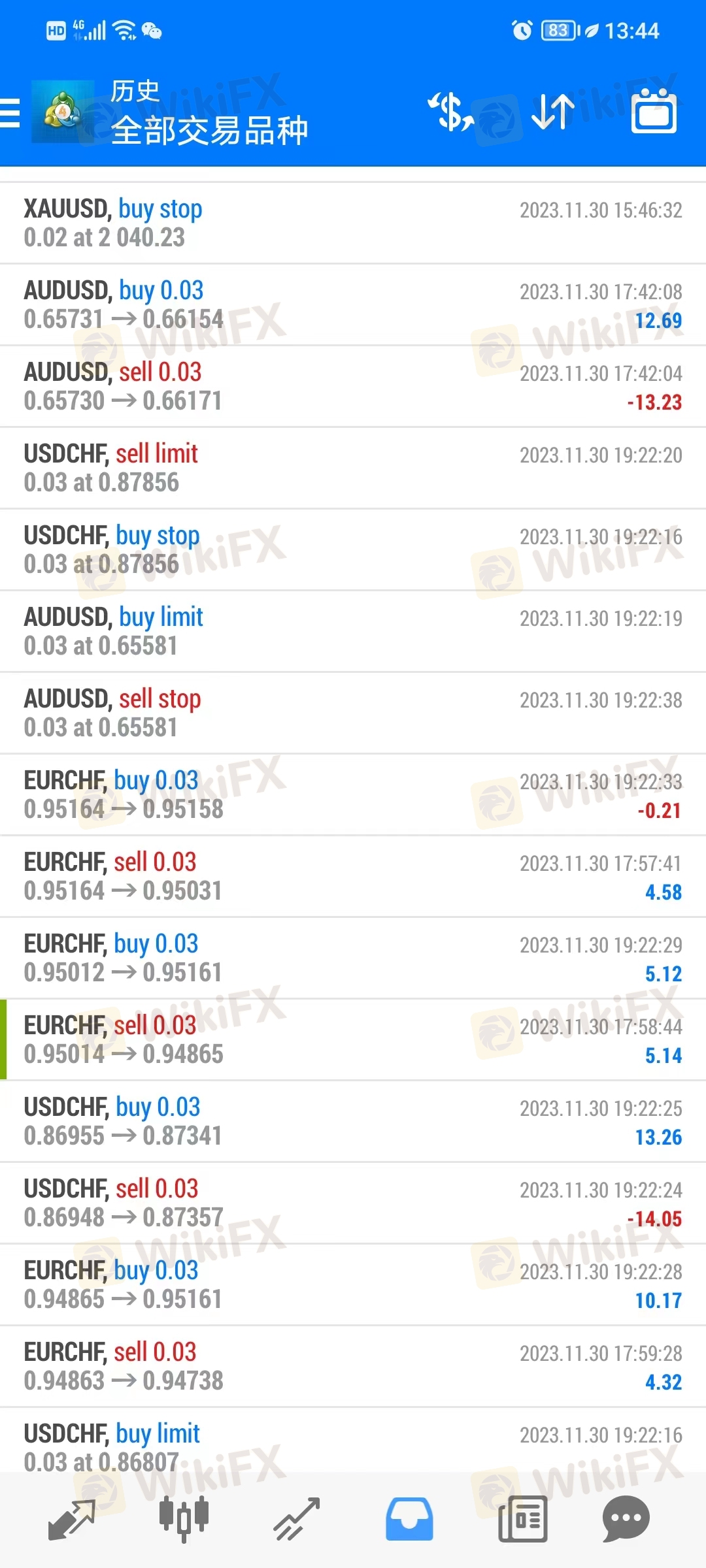Open the hamburger drawer menu
The height and width of the screenshot is (1568, 706).
coord(10,112)
